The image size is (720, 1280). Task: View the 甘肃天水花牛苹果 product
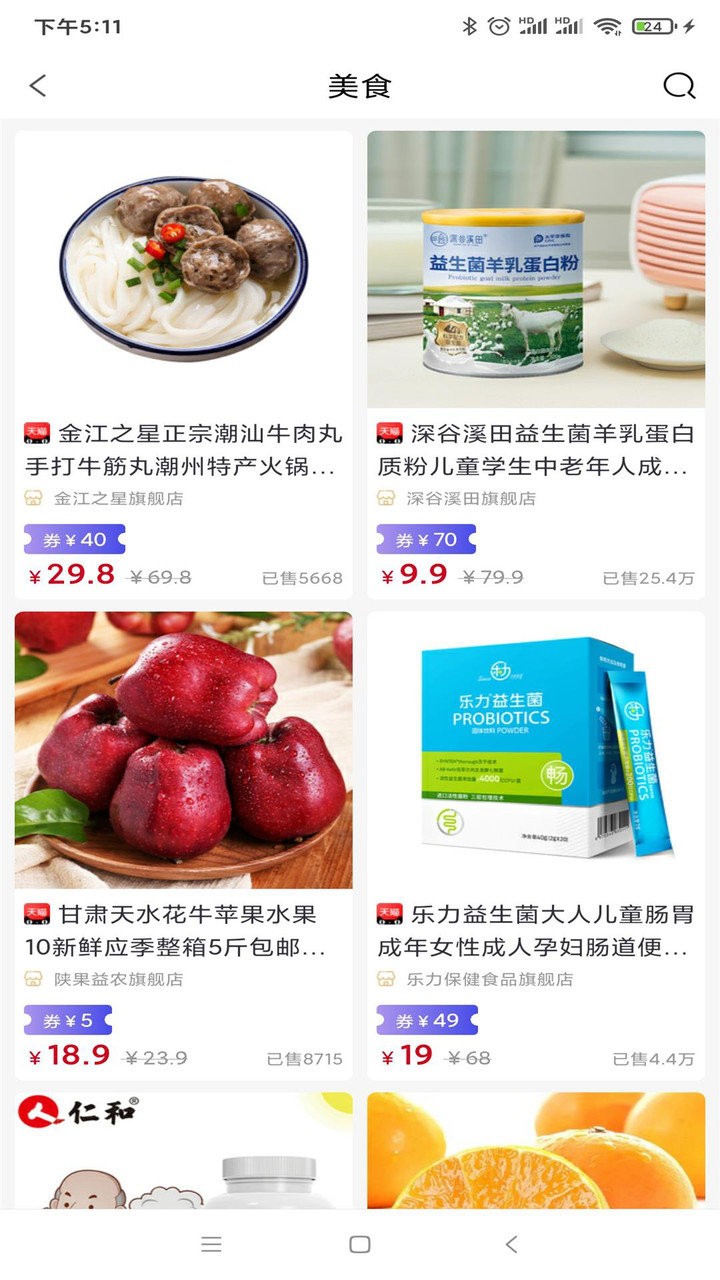184,846
